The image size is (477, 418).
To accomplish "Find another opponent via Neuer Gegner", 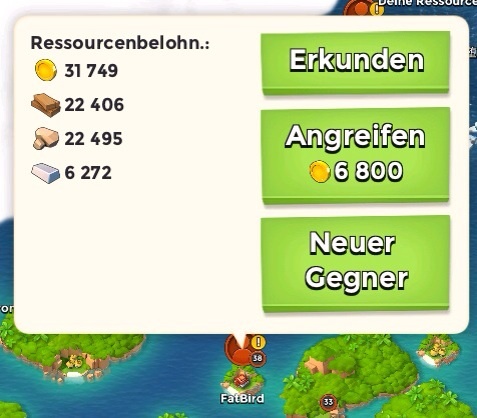I will 355,264.
